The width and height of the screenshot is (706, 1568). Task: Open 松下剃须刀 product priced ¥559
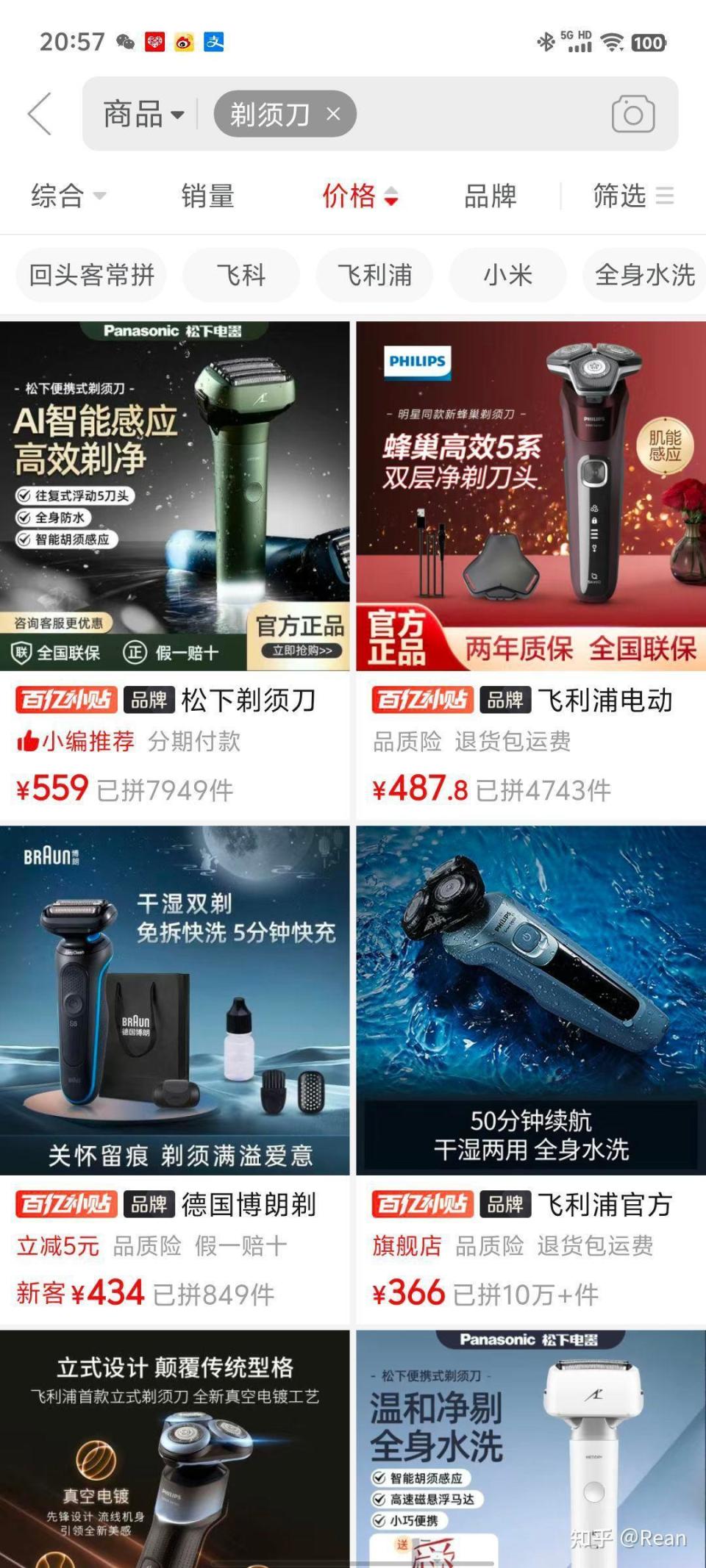click(175, 515)
